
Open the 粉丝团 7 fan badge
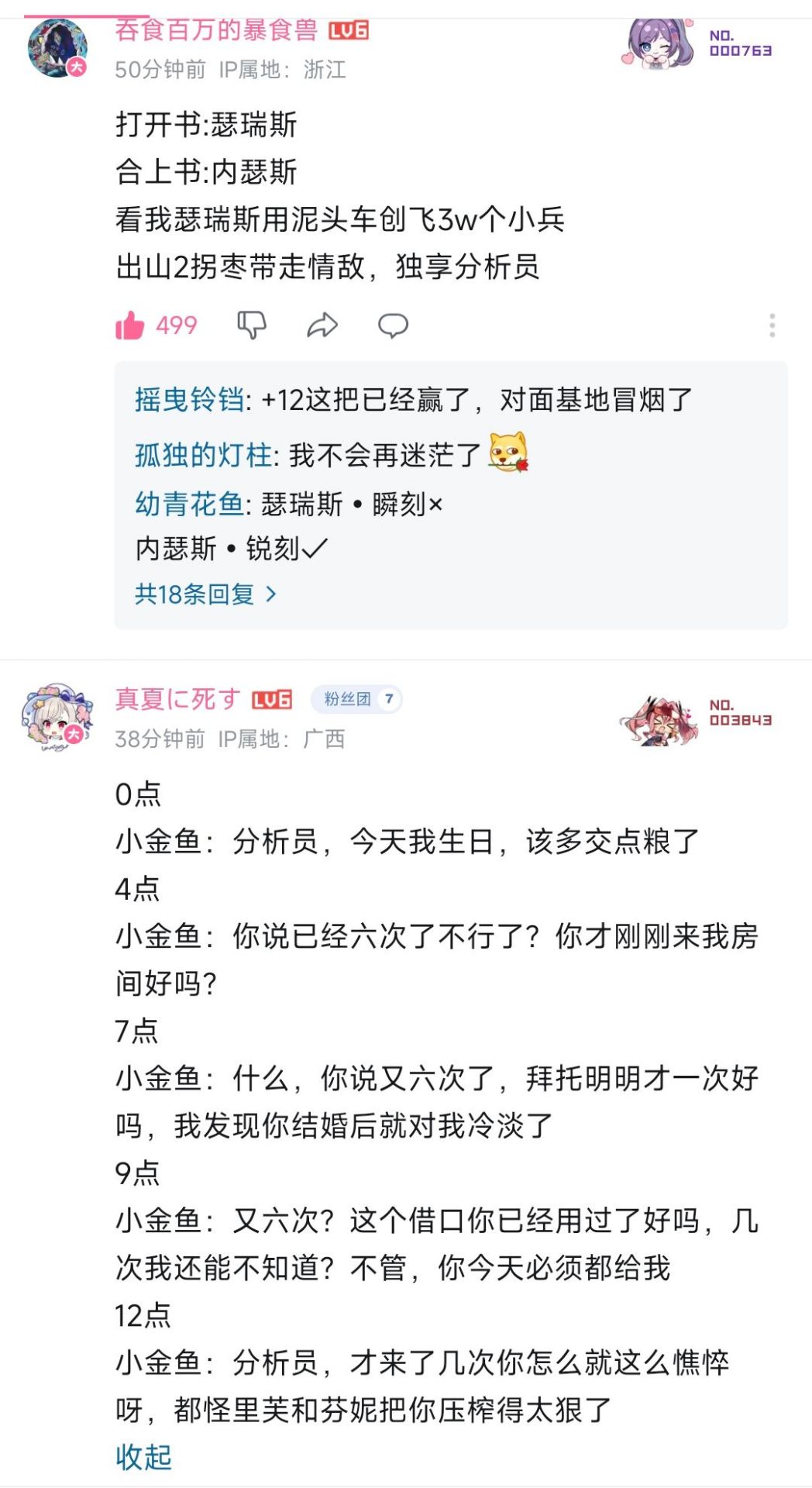click(356, 699)
